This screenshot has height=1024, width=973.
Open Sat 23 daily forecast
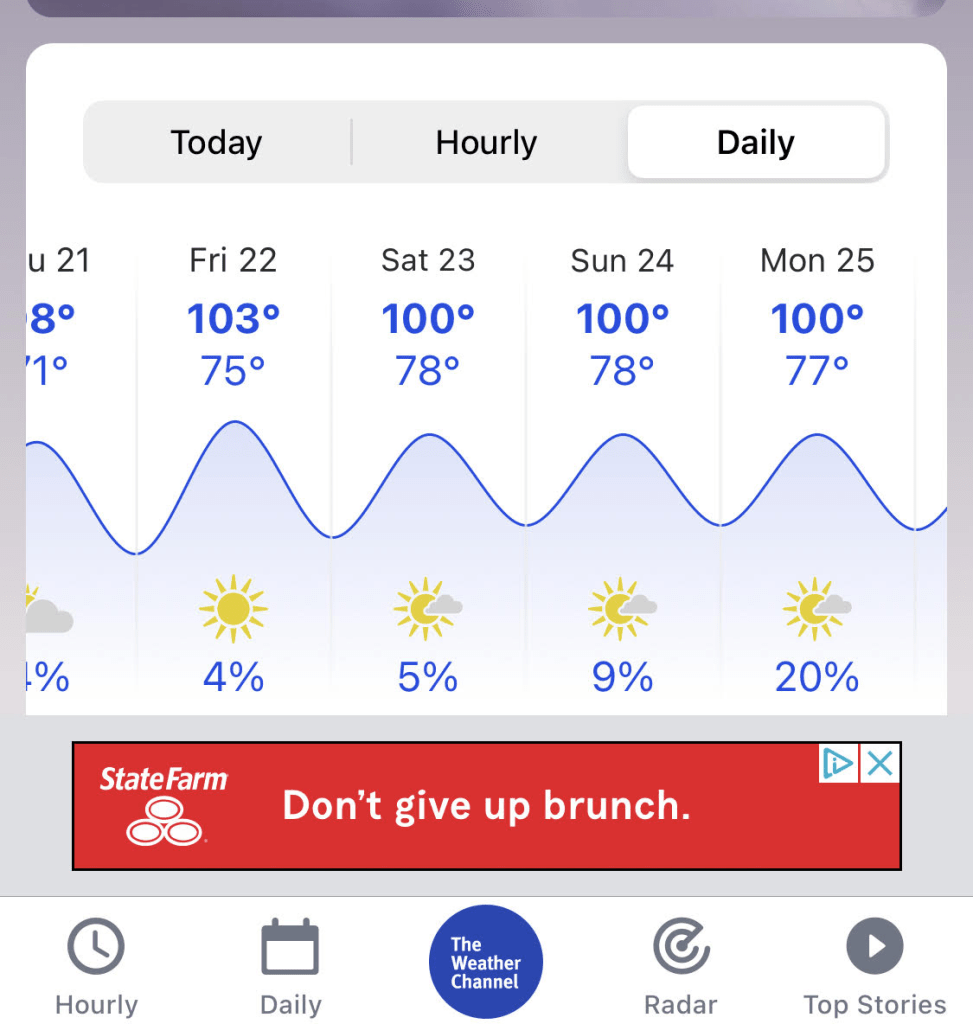(428, 470)
